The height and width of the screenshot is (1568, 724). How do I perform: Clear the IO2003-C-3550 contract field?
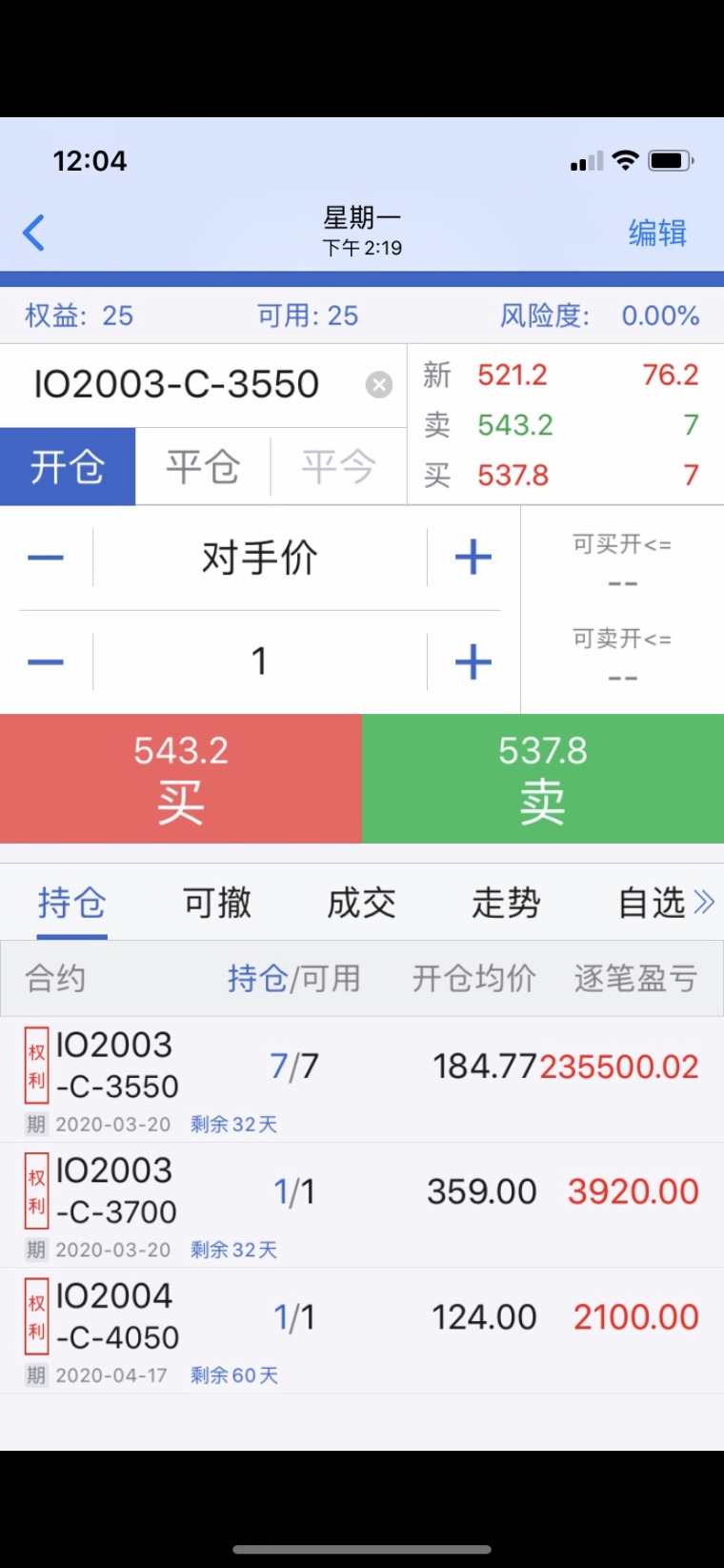tap(379, 384)
